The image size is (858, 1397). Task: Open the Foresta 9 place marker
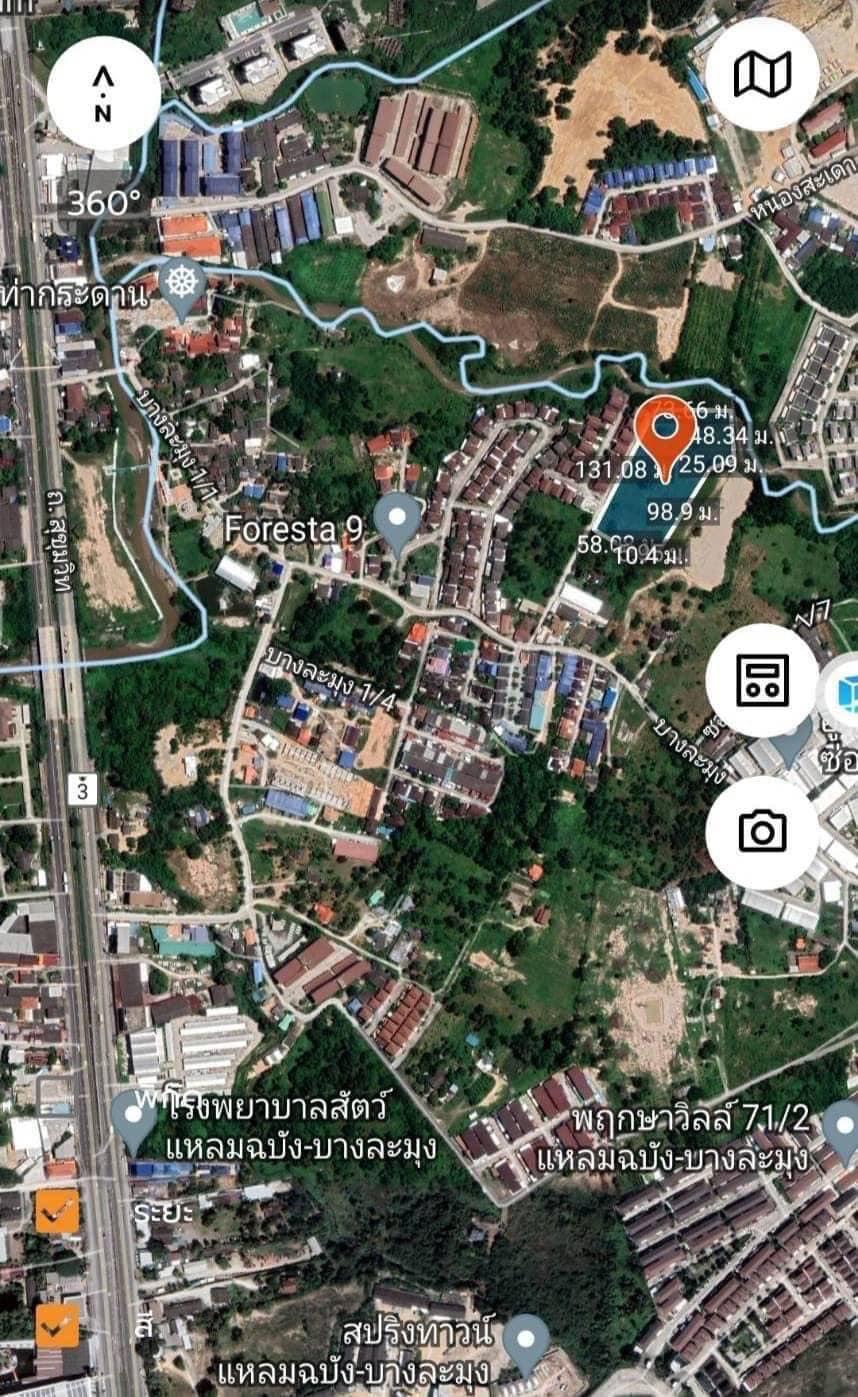pos(398,523)
